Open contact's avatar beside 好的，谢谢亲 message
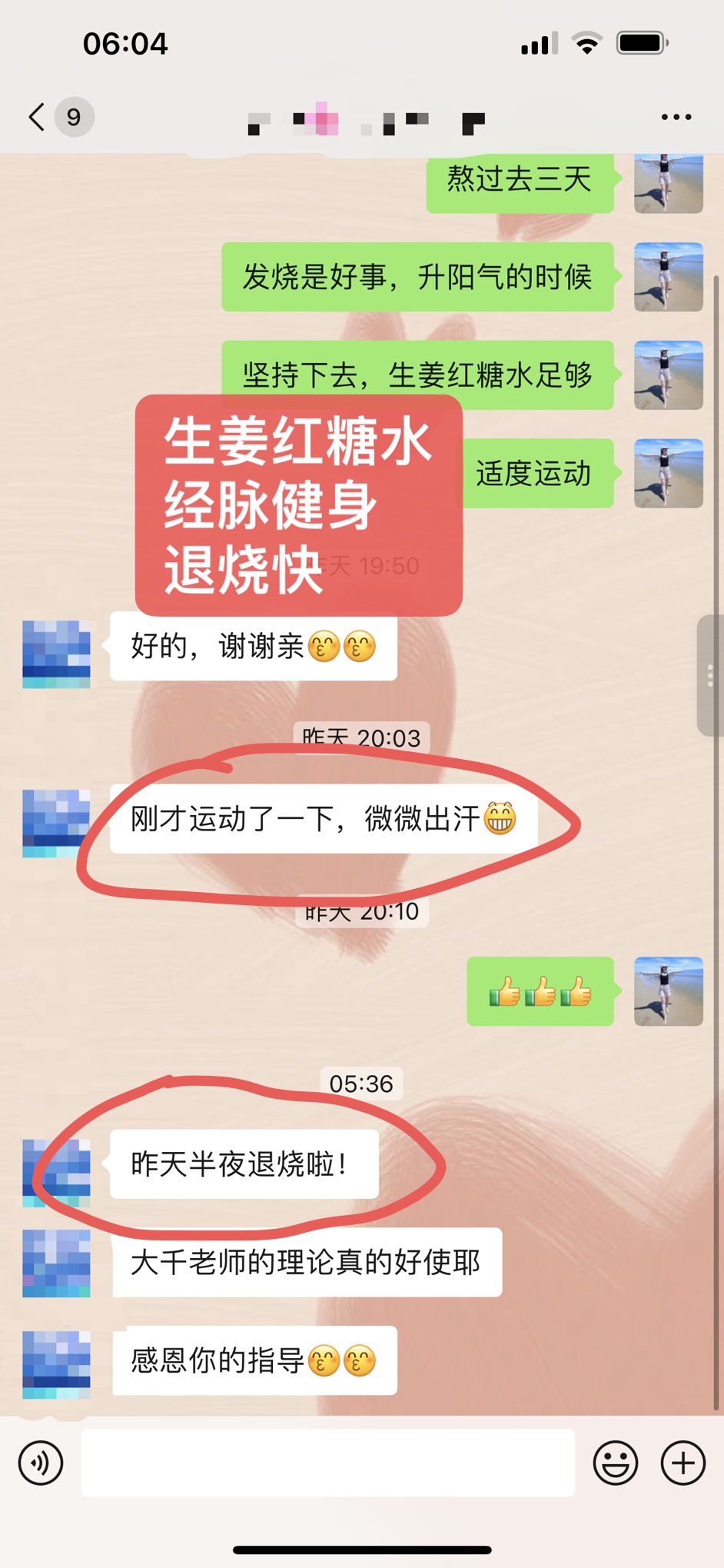 (x=56, y=654)
